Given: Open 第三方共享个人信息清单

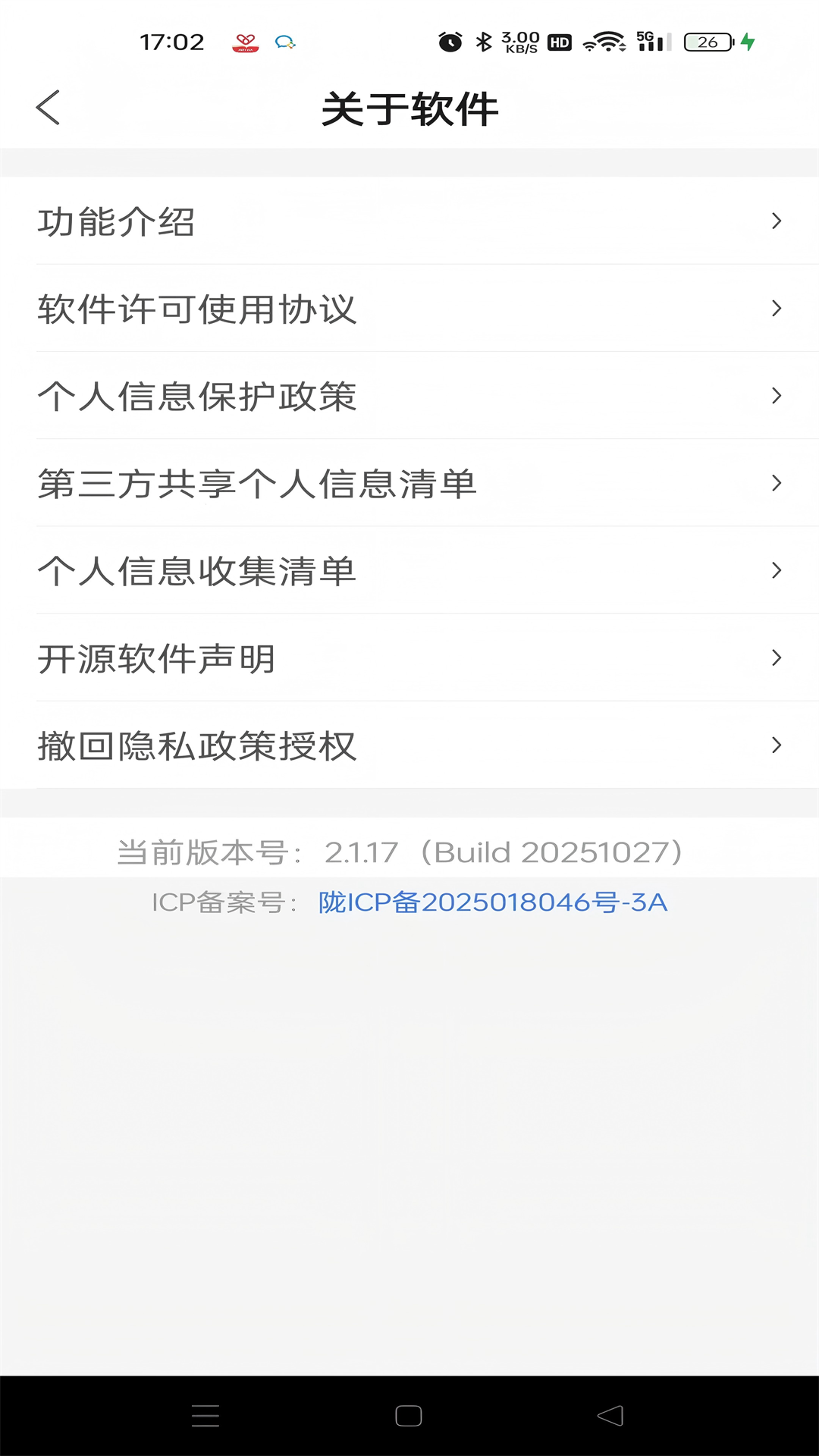Looking at the screenshot, I should point(409,483).
